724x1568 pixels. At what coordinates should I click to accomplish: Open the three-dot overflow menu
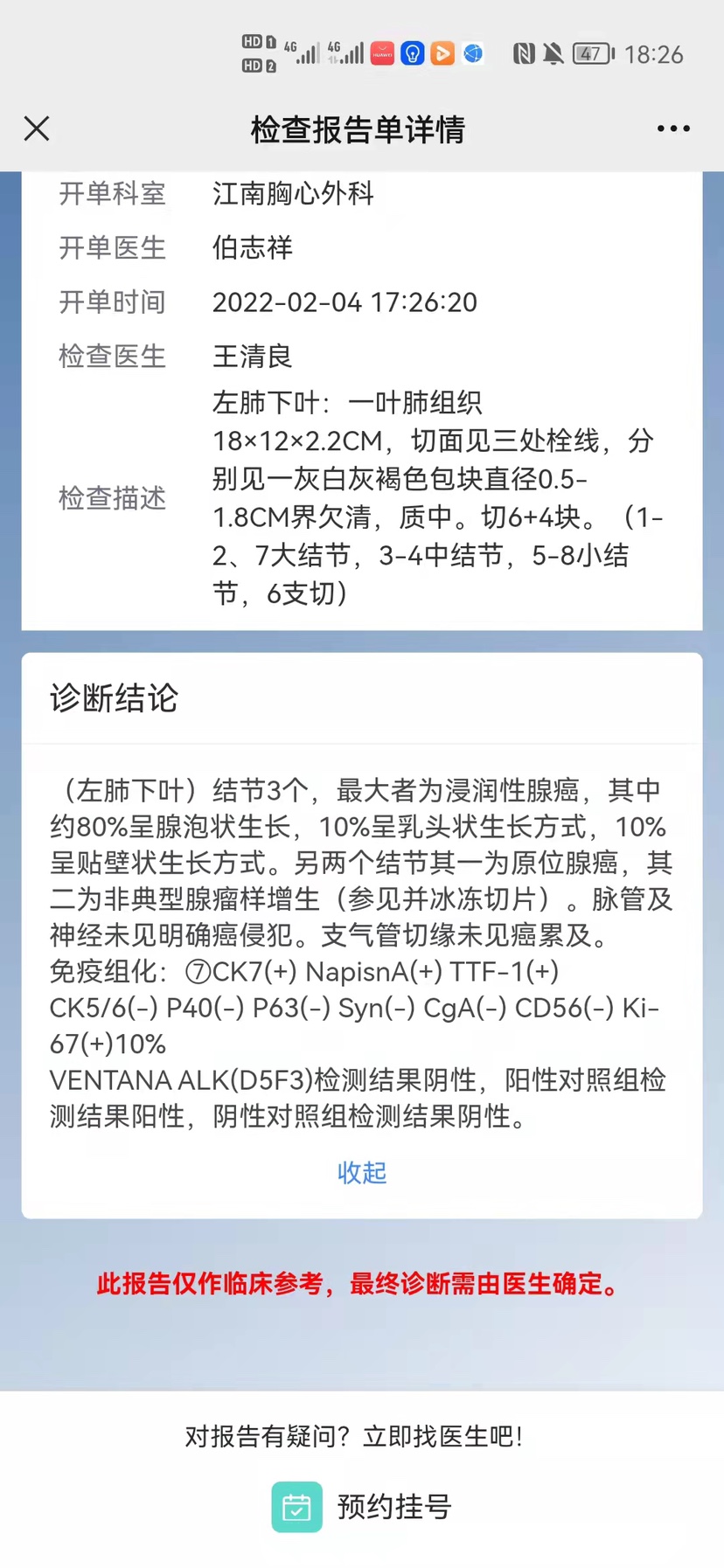(673, 128)
